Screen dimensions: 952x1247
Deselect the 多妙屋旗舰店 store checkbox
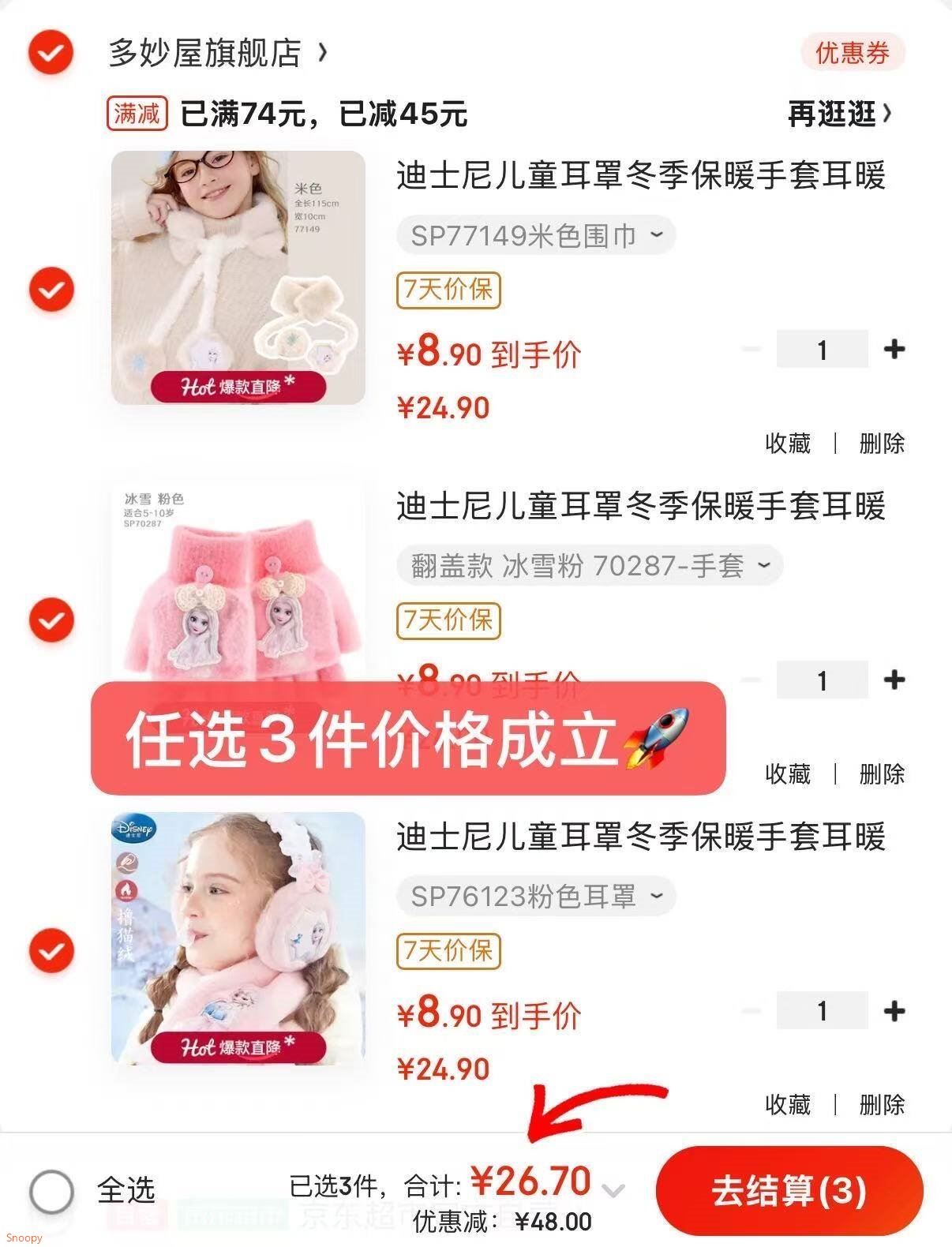tap(51, 53)
